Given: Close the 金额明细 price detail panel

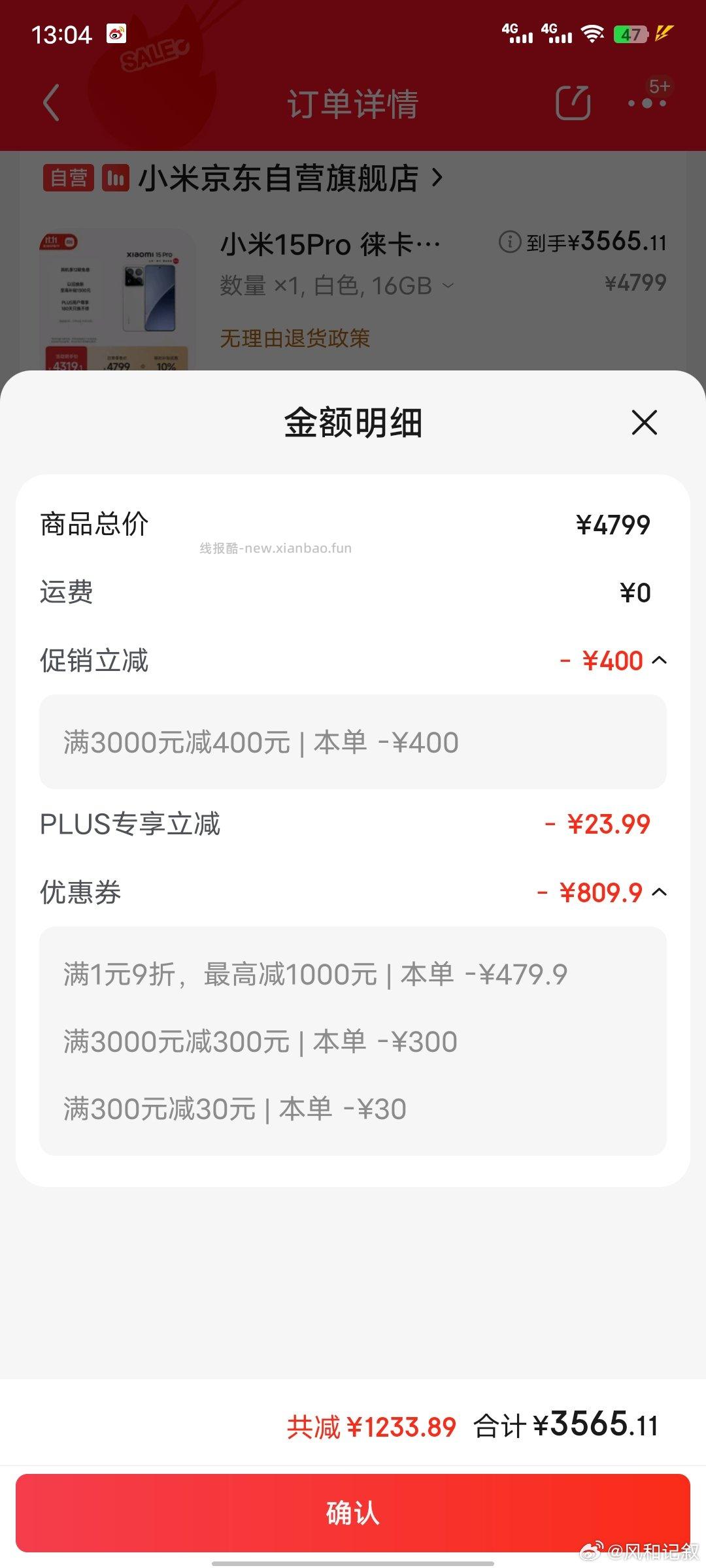Looking at the screenshot, I should tap(644, 423).
